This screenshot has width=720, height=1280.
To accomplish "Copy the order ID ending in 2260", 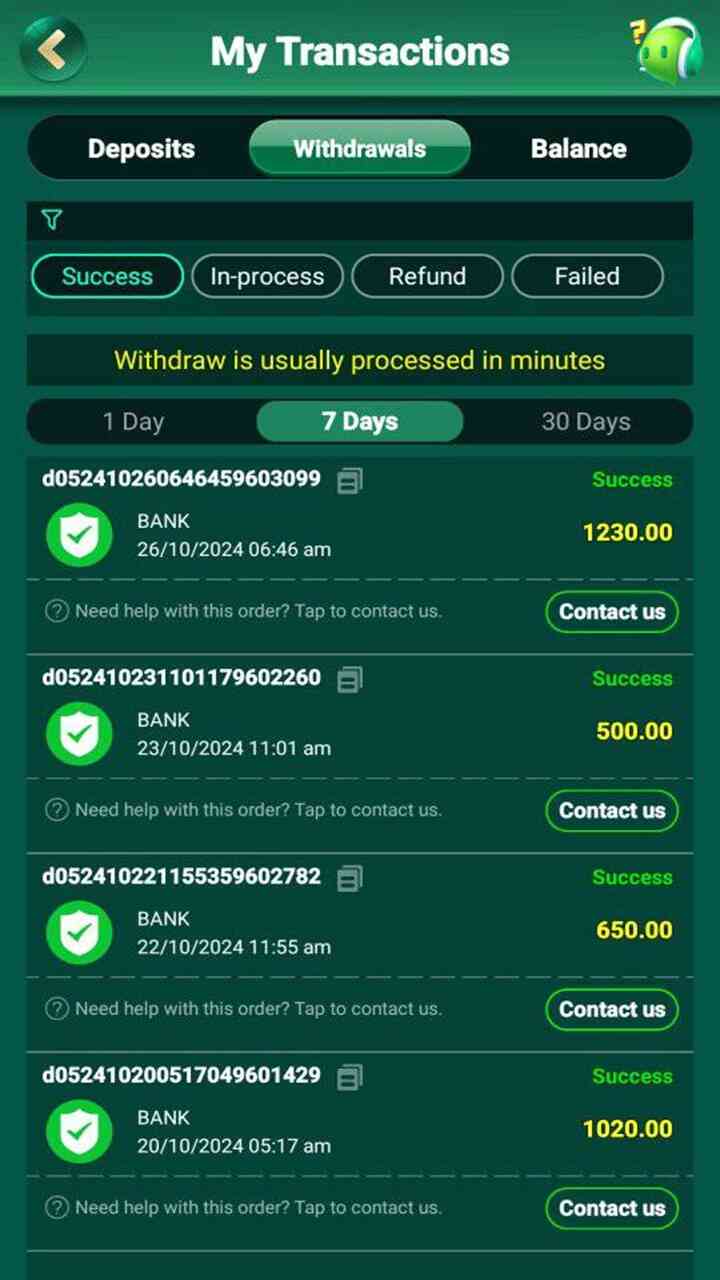I will click(349, 680).
